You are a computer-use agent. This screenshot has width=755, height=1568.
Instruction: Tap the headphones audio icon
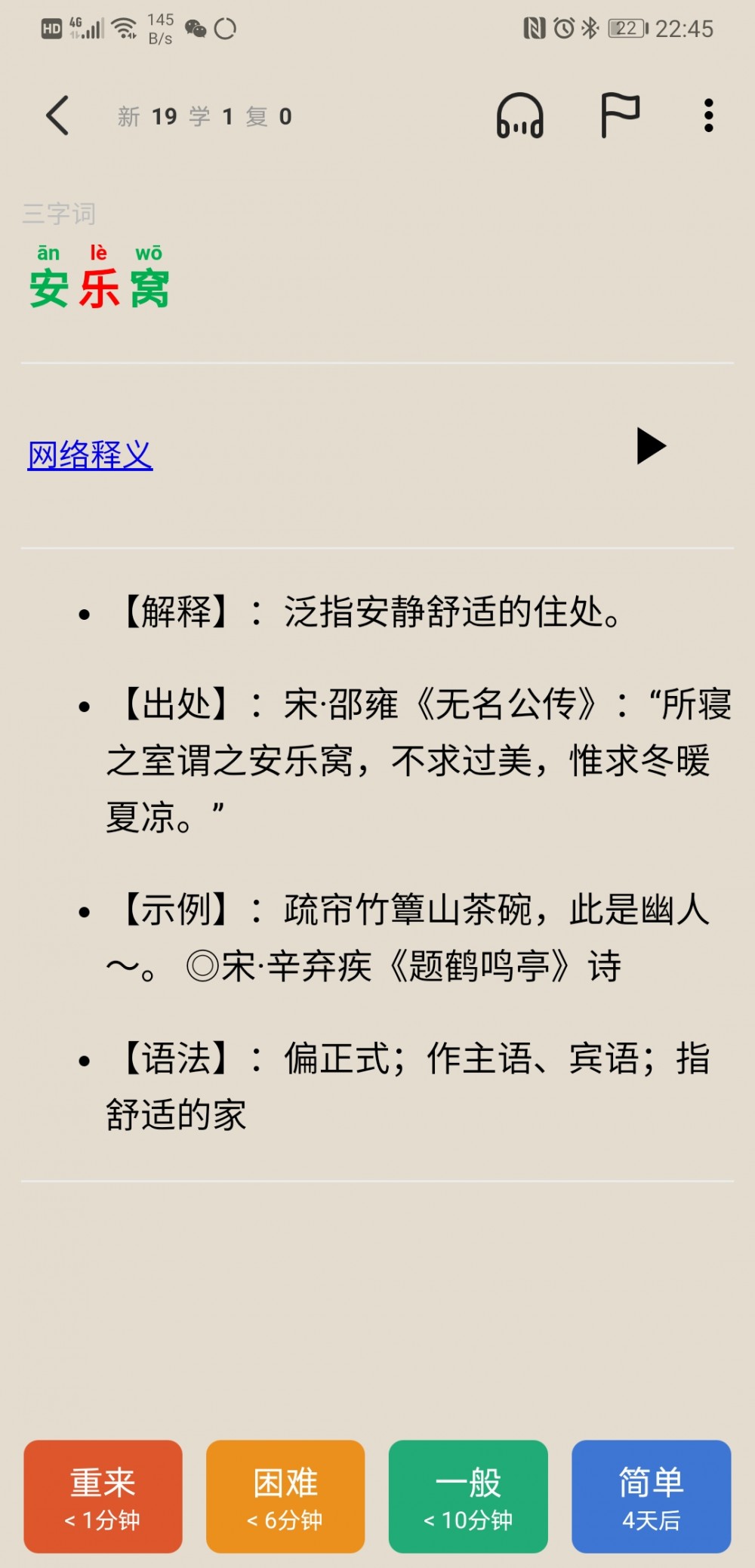(x=519, y=116)
